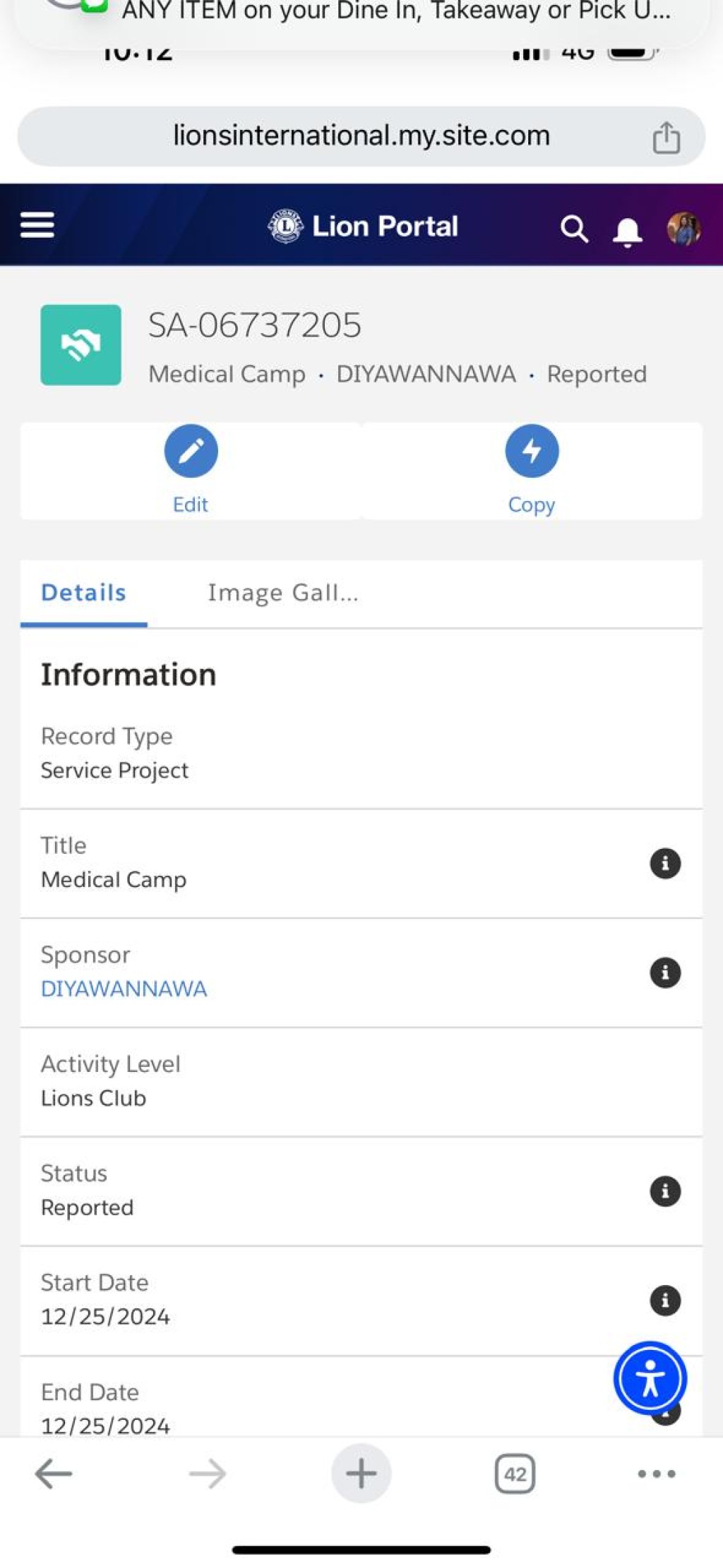
Task: Switch to the Image Gallery tab
Action: (x=283, y=593)
